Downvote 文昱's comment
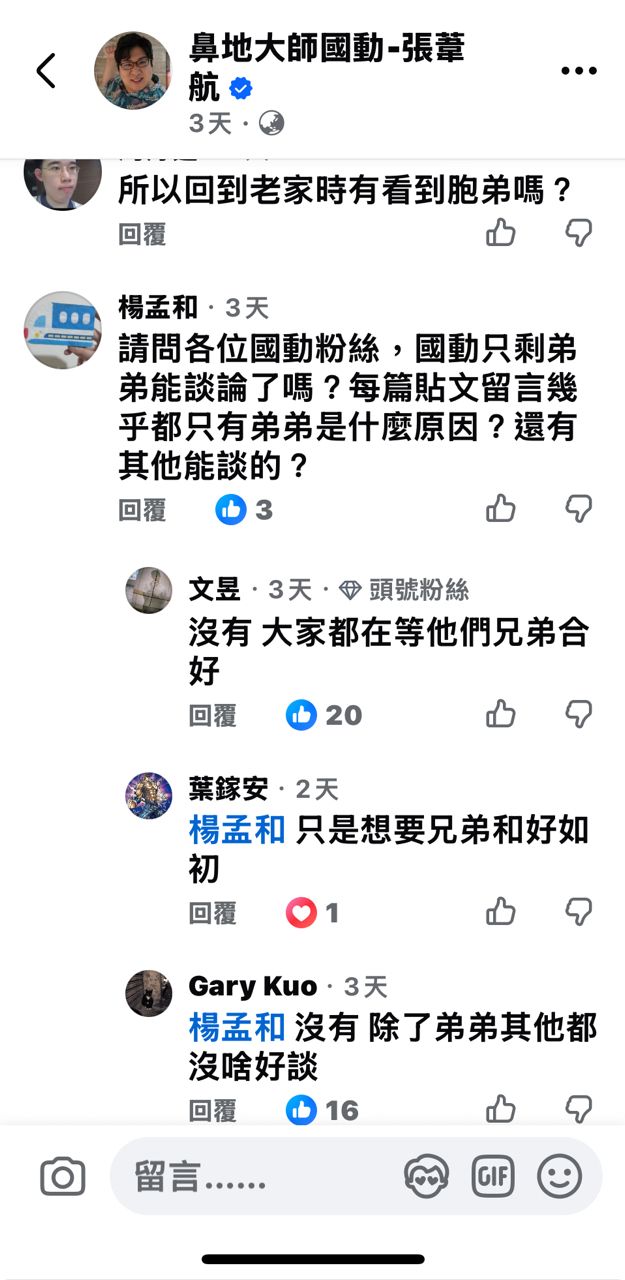The width and height of the screenshot is (625, 1280). 578,713
